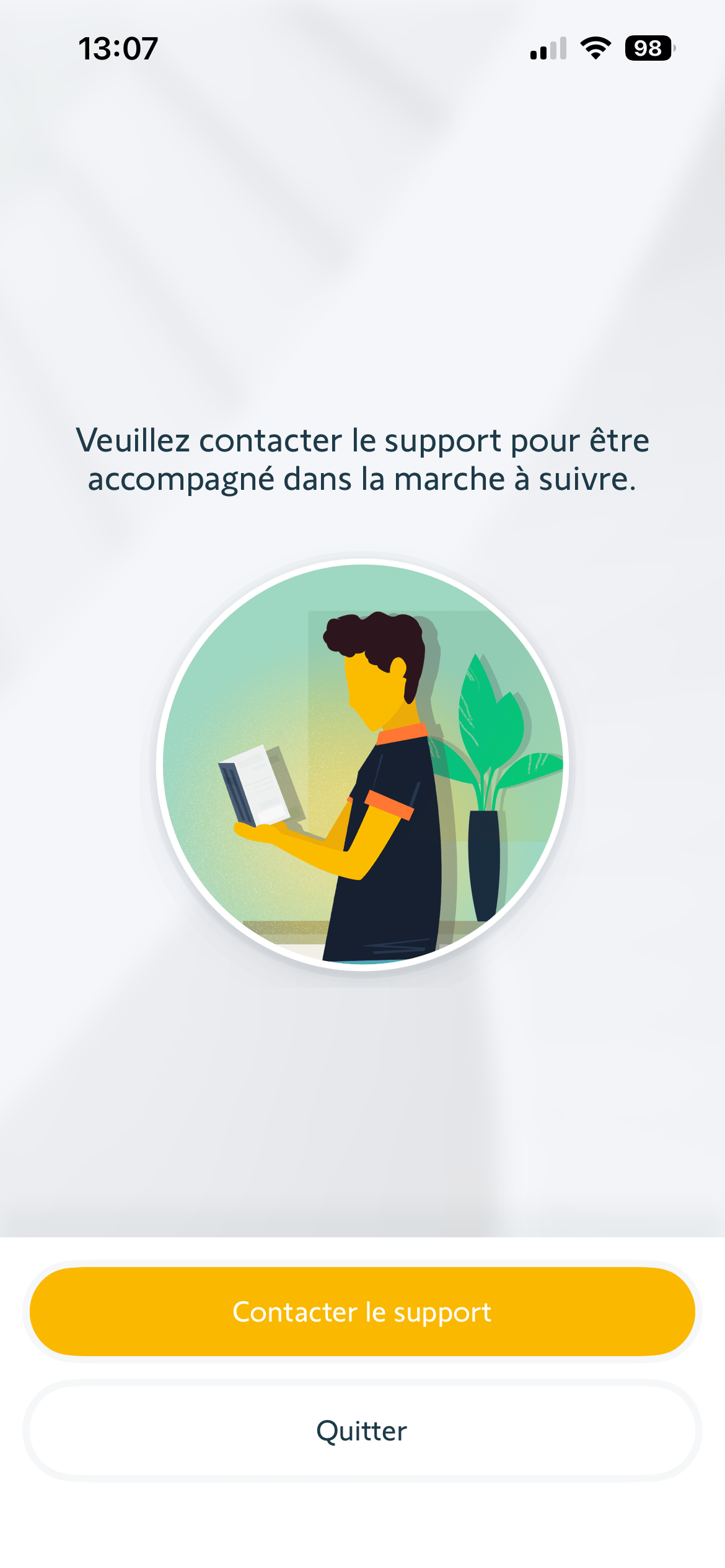This screenshot has height=1568, width=725.
Task: Tap the Contacter le support button
Action: [x=362, y=1312]
